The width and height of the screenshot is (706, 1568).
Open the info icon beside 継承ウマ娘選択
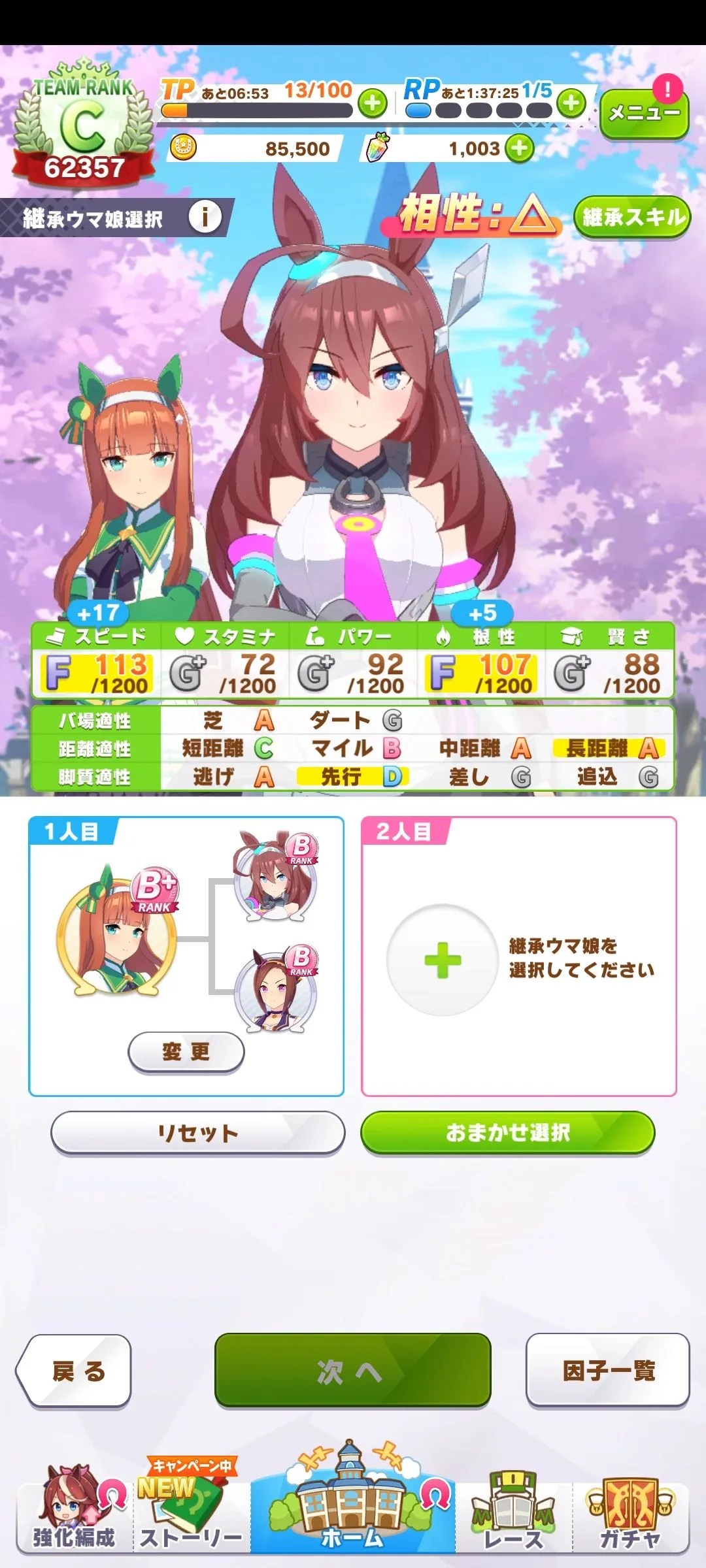coord(205,217)
